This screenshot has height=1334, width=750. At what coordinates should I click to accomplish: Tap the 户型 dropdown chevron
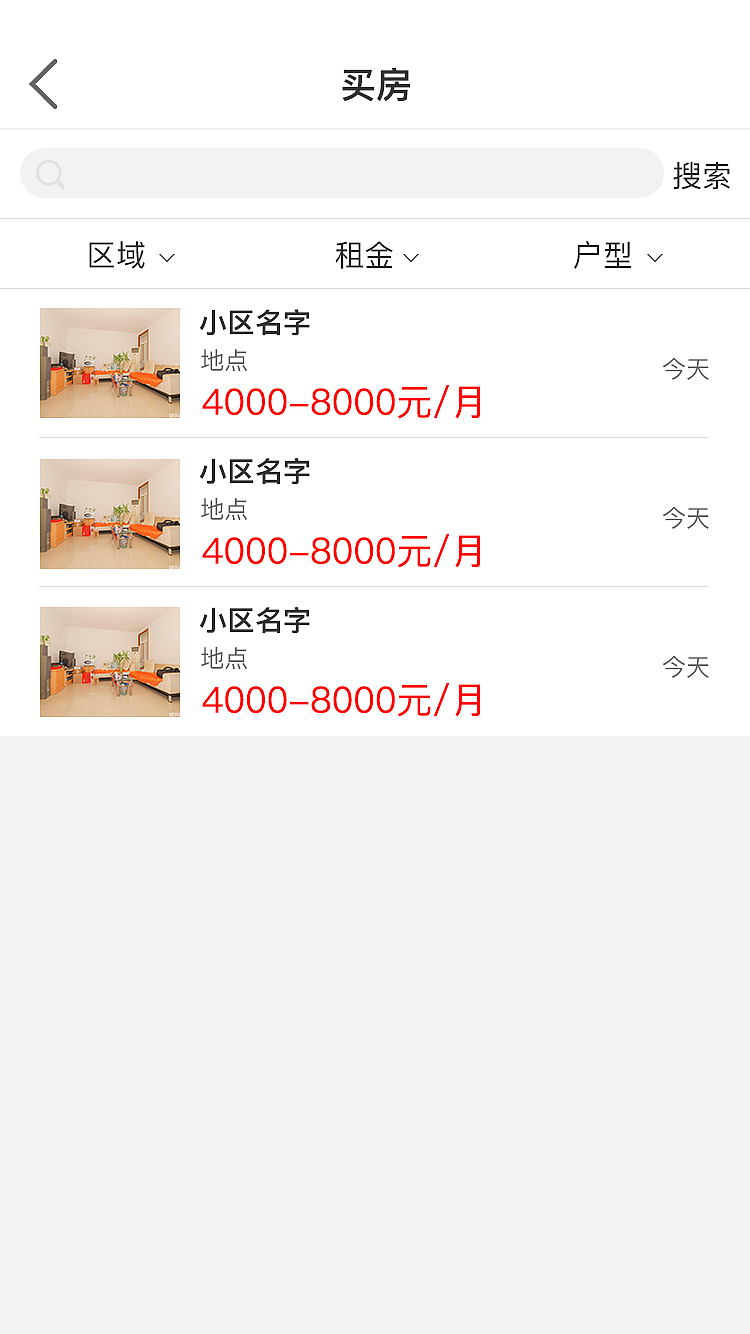[x=655, y=259]
